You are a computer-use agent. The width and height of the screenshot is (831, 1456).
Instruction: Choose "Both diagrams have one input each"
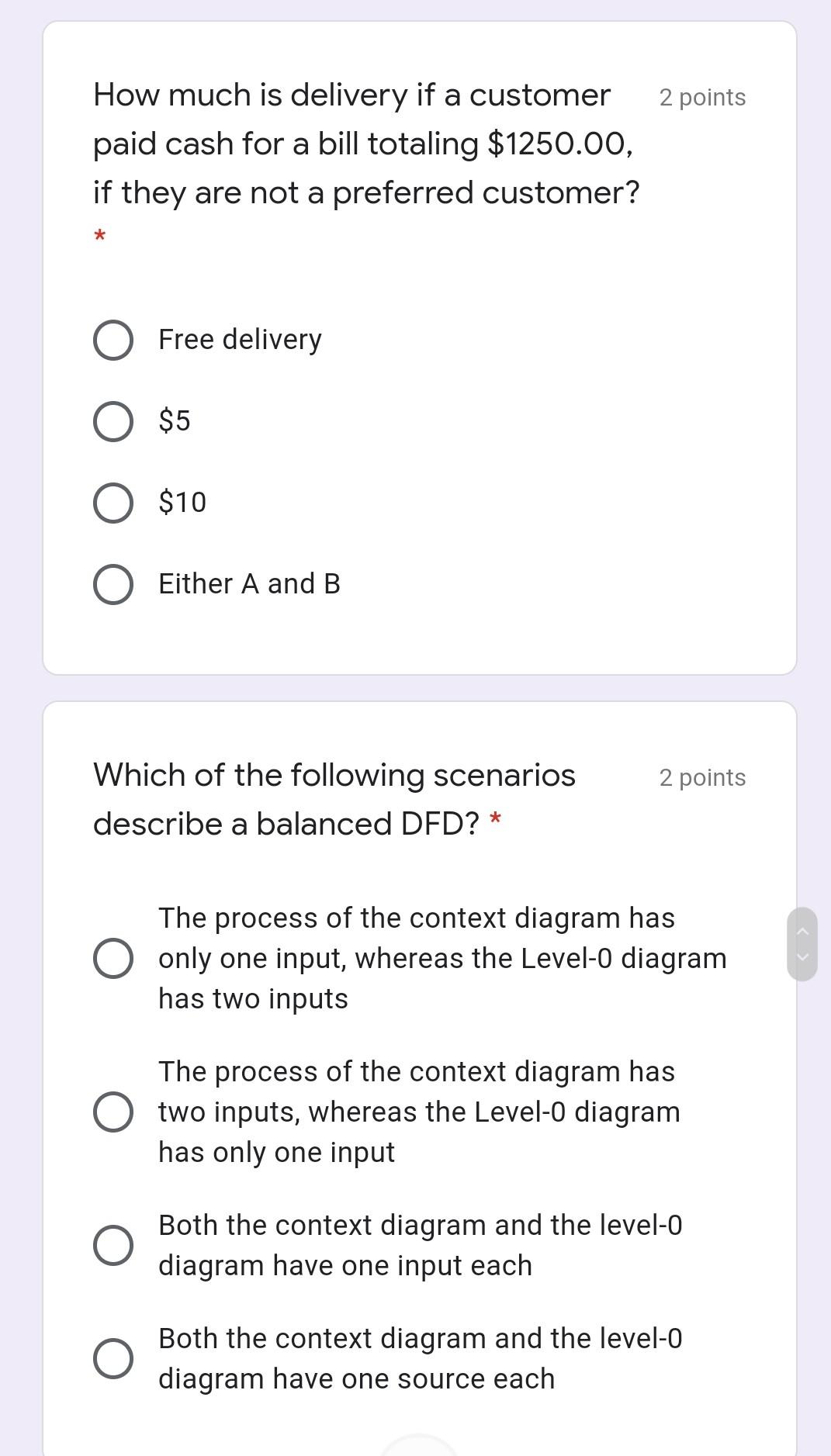113,1244
